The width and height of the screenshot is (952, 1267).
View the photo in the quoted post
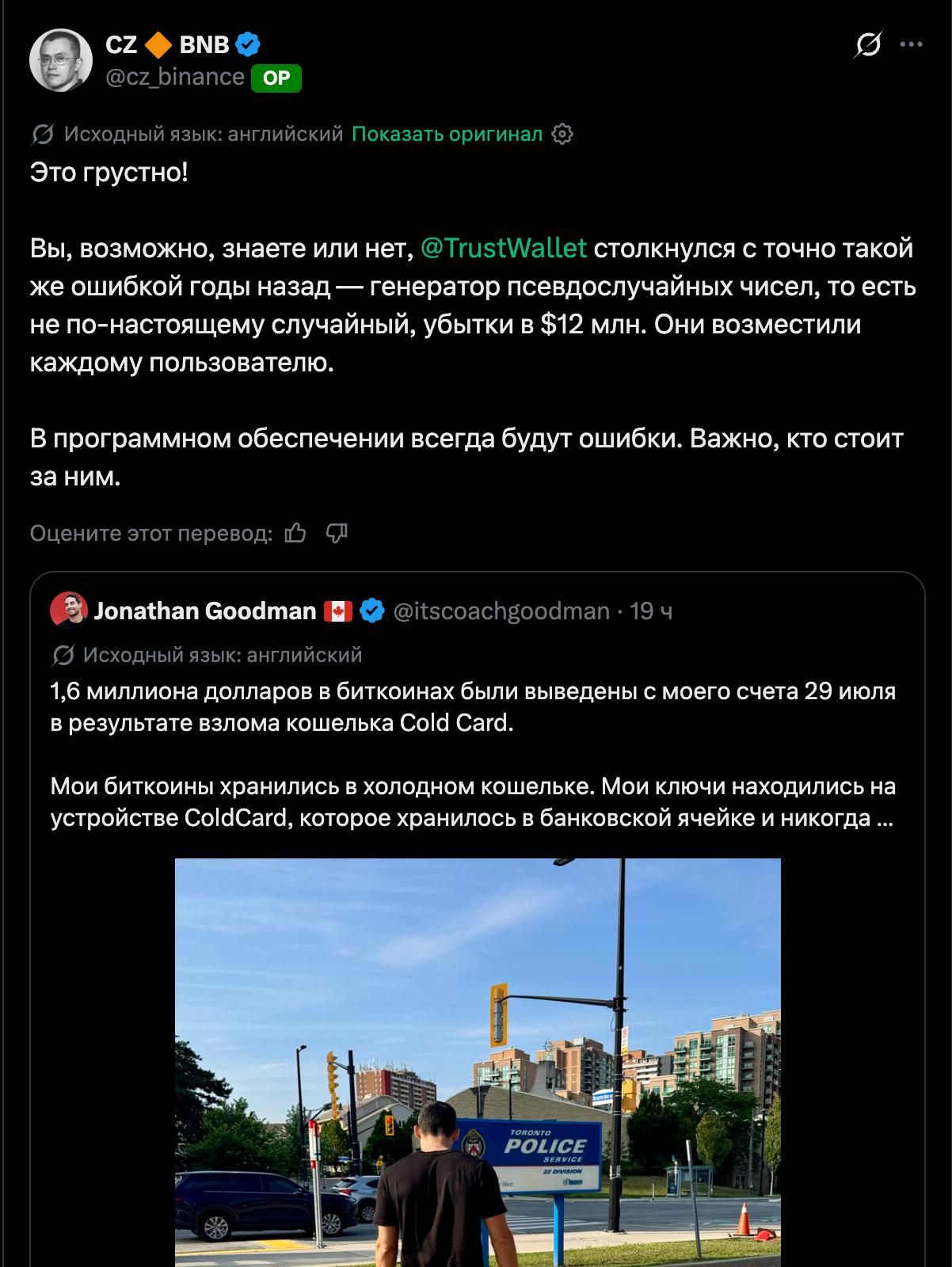tap(478, 1063)
